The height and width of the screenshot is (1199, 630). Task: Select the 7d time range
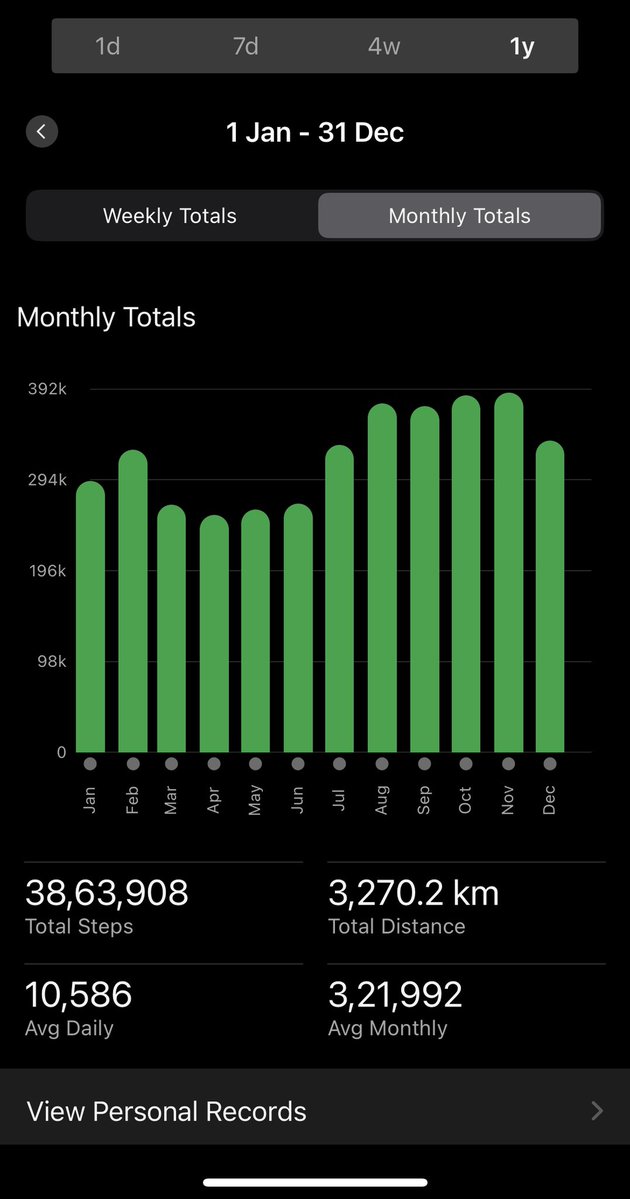click(245, 47)
